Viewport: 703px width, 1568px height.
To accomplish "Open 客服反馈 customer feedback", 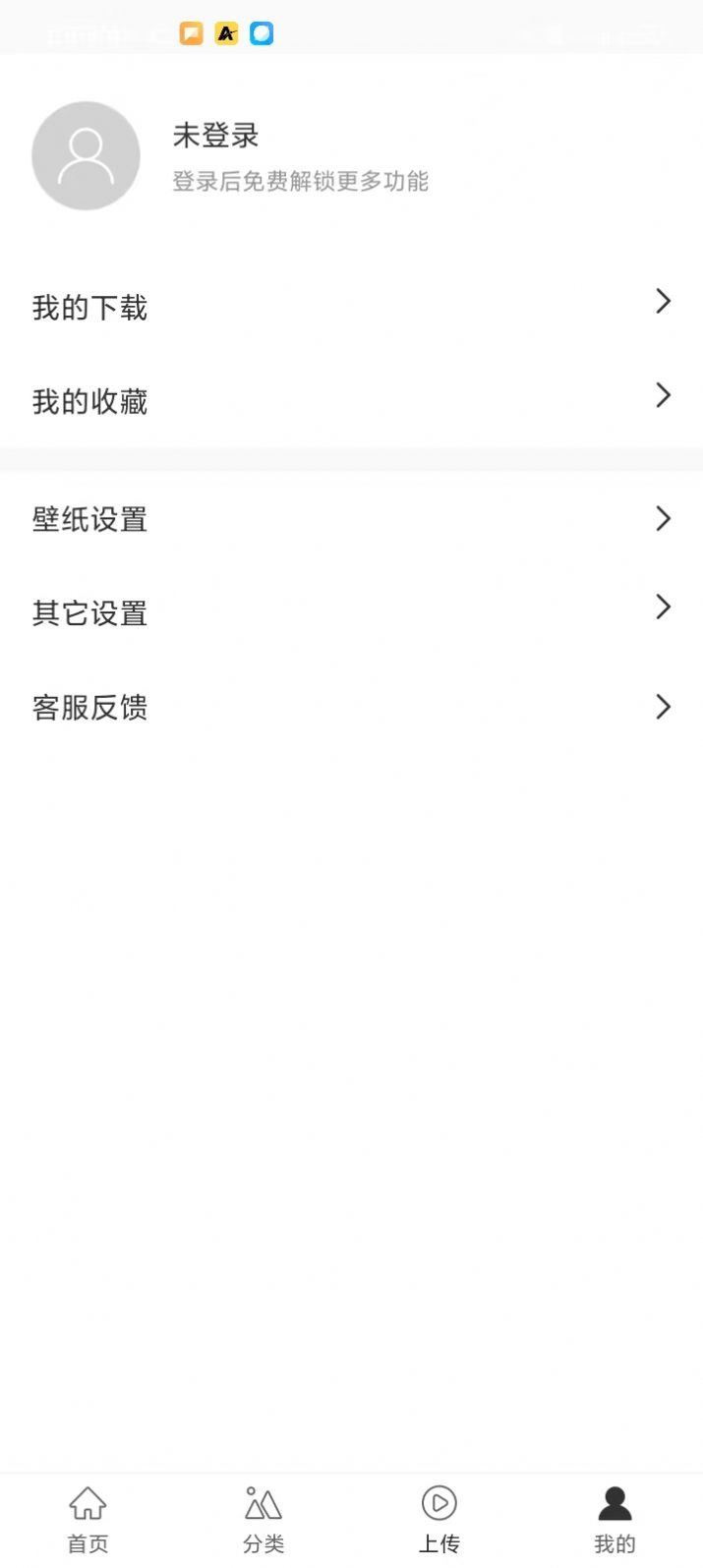I will [x=351, y=706].
